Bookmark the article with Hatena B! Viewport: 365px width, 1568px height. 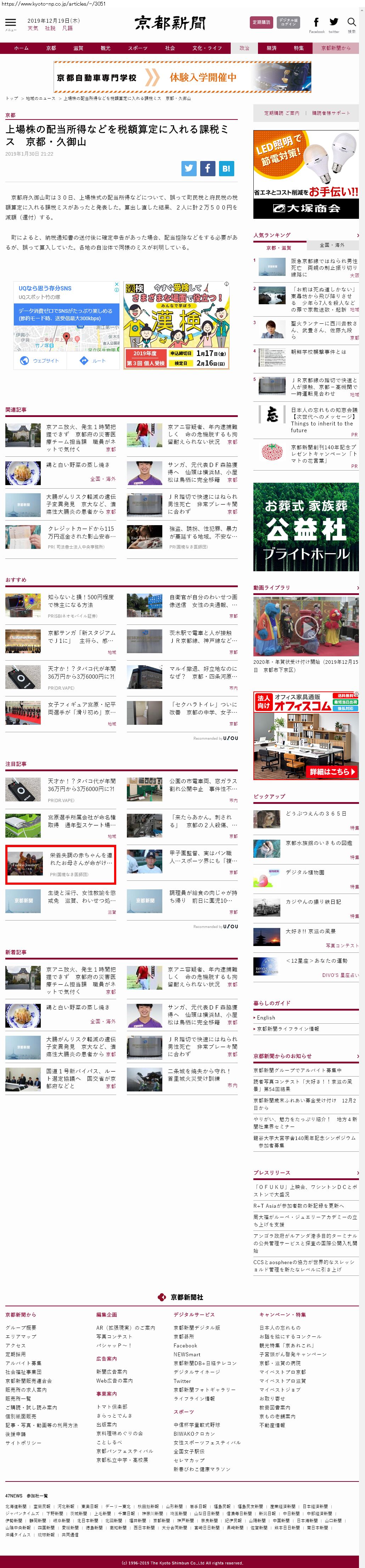(x=226, y=169)
